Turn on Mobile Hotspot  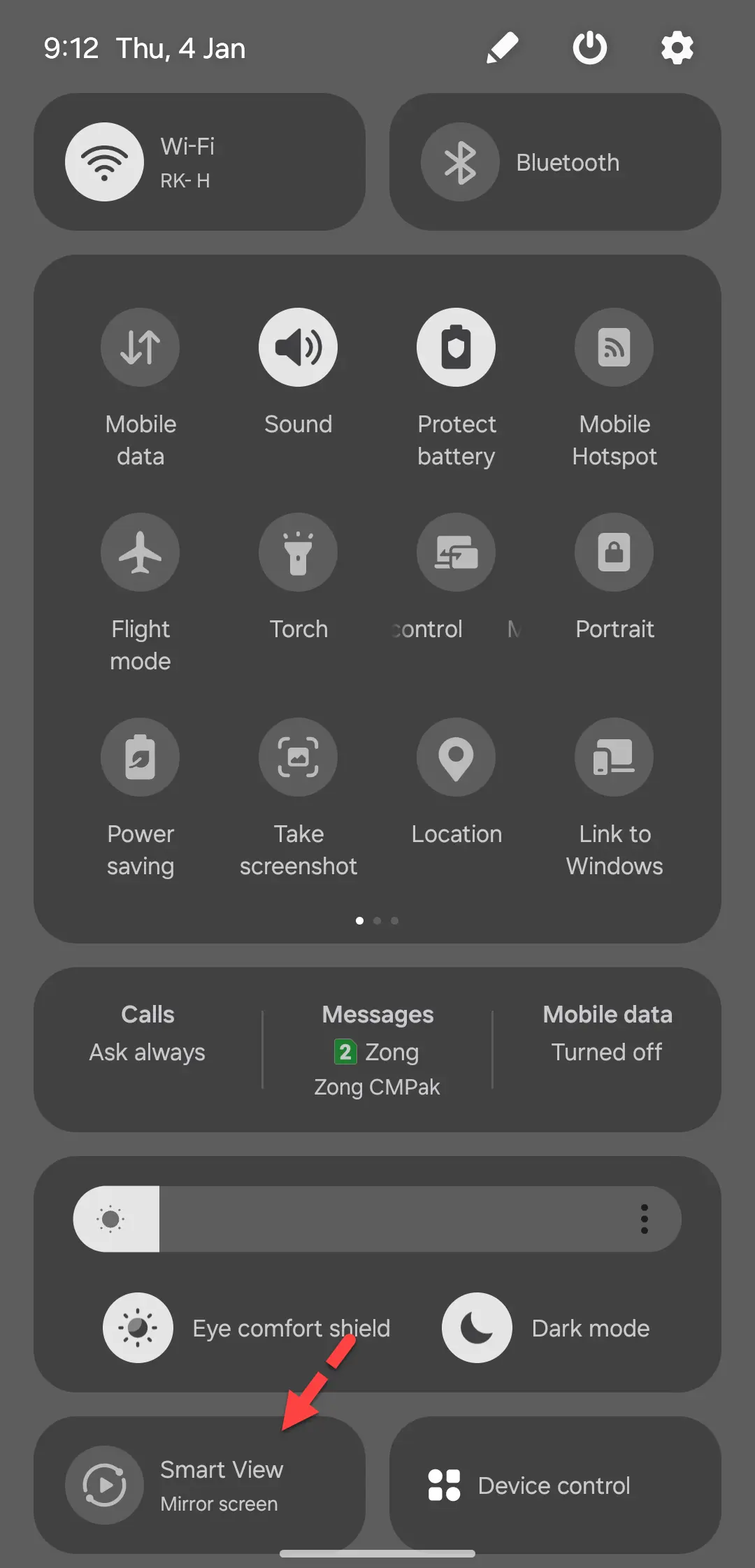(614, 348)
